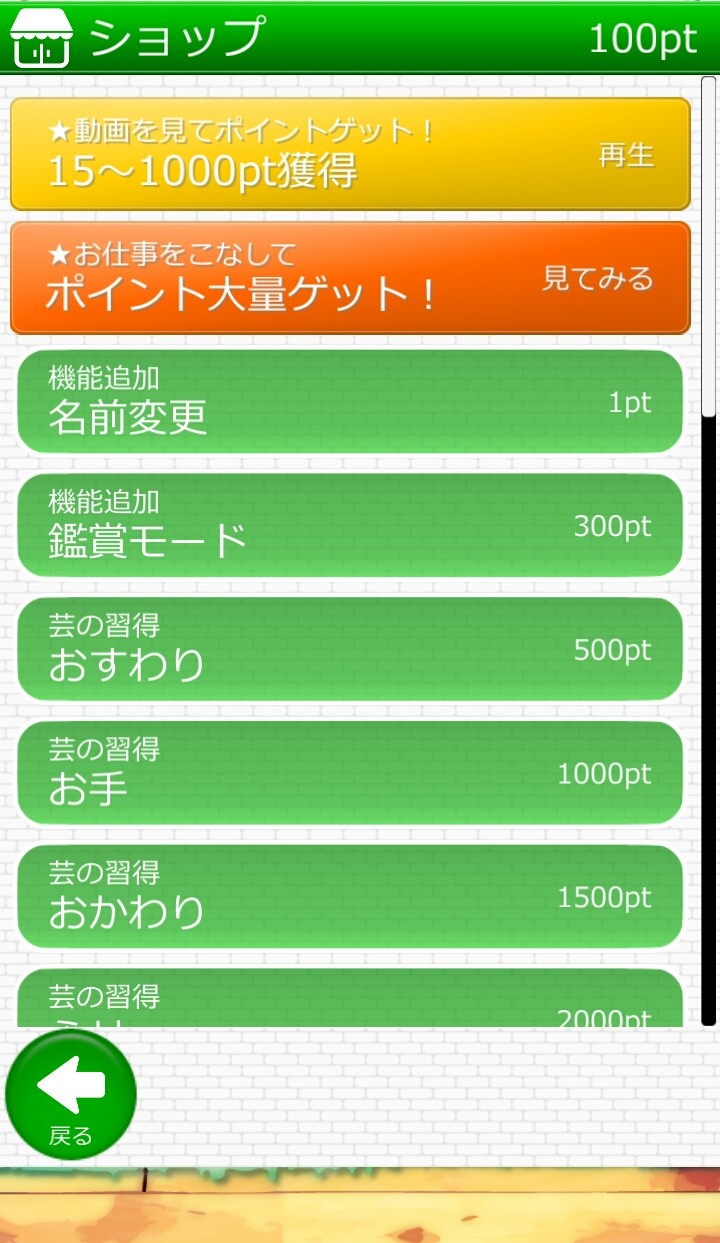Image resolution: width=720 pixels, height=1243 pixels.
Task: Select the おすわり trick for 500pt
Action: click(350, 650)
